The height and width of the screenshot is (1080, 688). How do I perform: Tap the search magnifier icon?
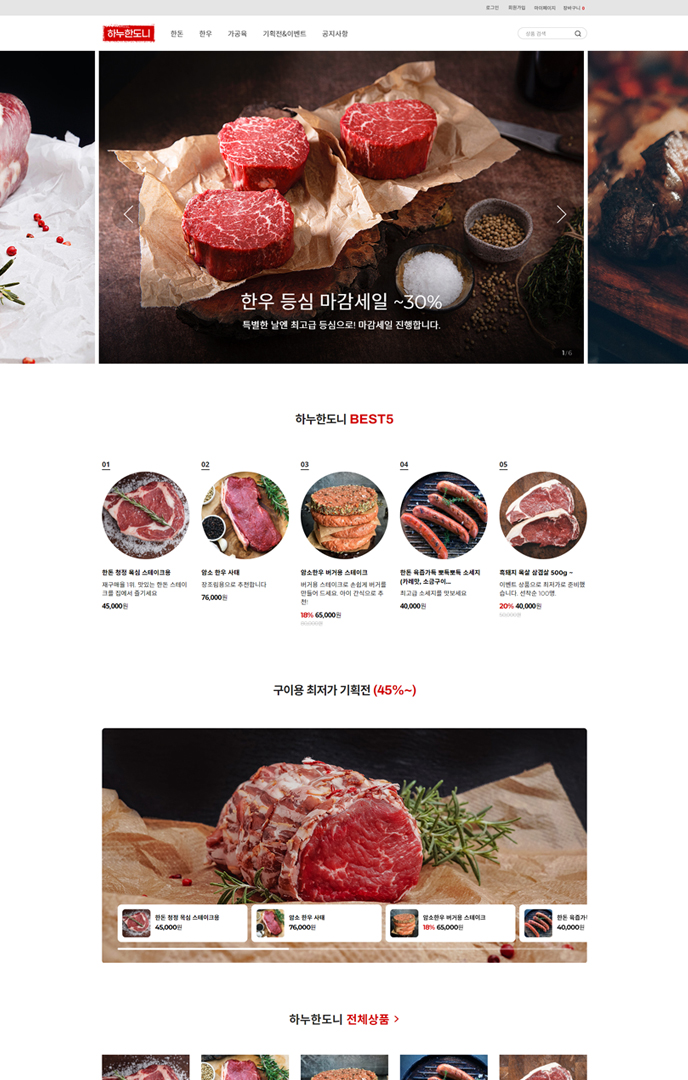tap(578, 34)
